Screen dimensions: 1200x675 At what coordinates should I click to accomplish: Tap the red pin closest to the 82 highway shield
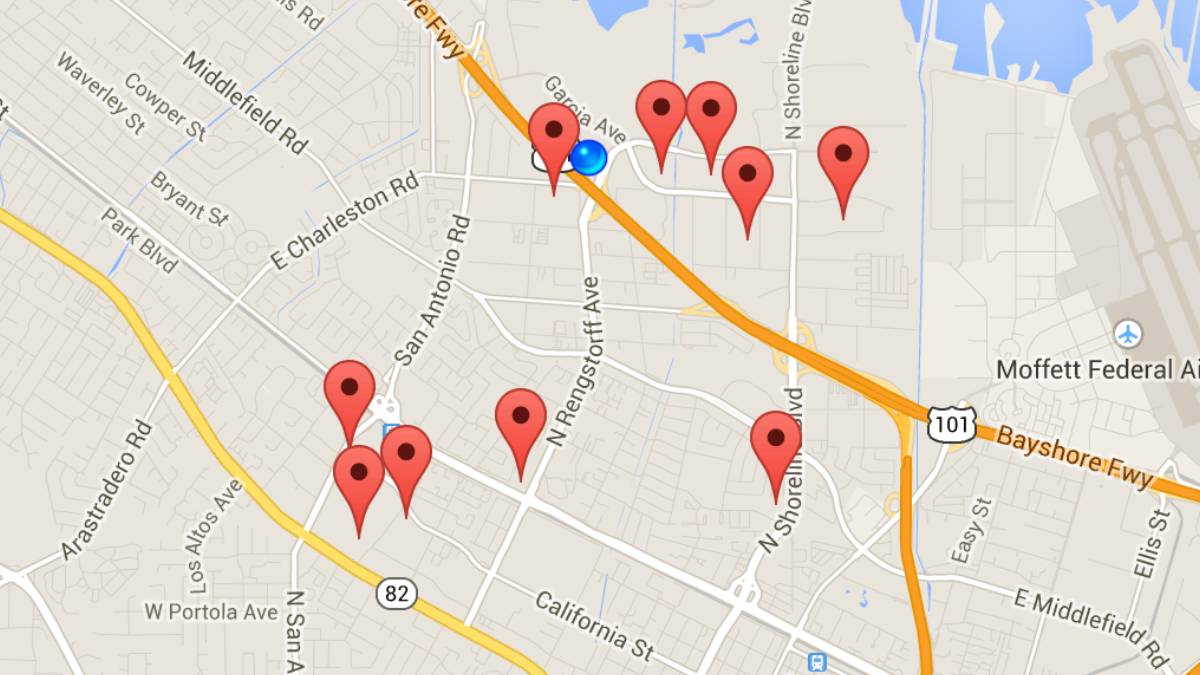(x=358, y=474)
